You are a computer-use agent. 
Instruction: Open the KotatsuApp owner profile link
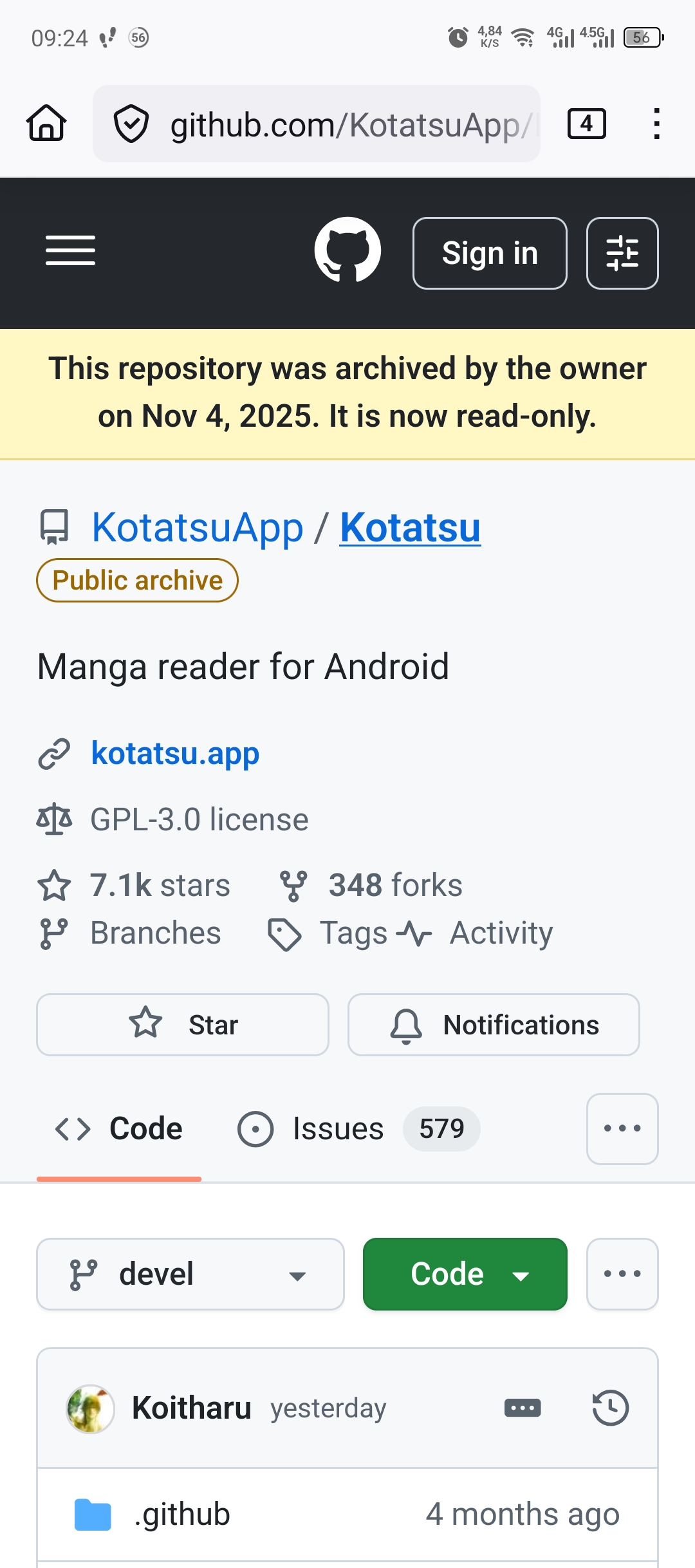pos(197,528)
